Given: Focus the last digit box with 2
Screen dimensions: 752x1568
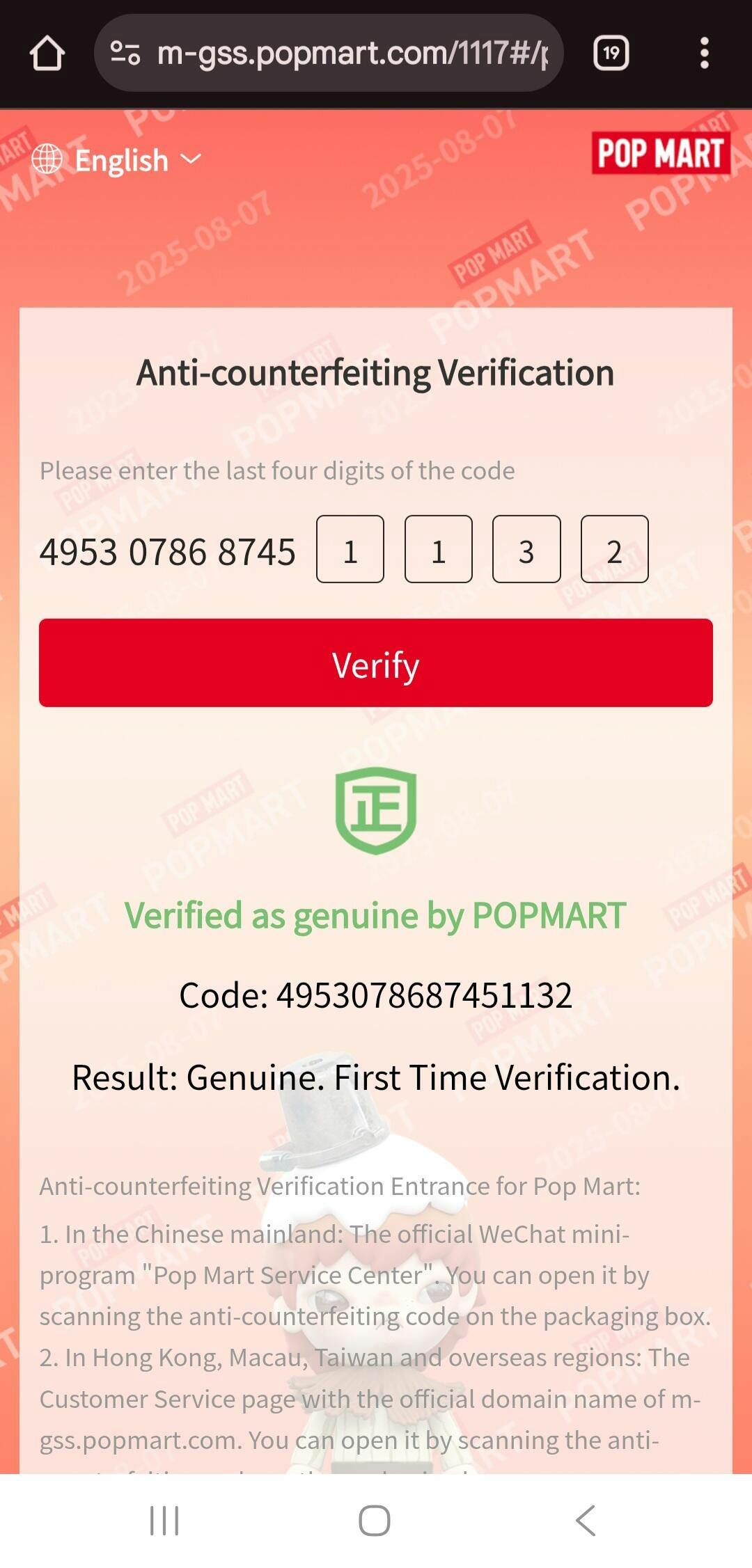Looking at the screenshot, I should [x=615, y=549].
